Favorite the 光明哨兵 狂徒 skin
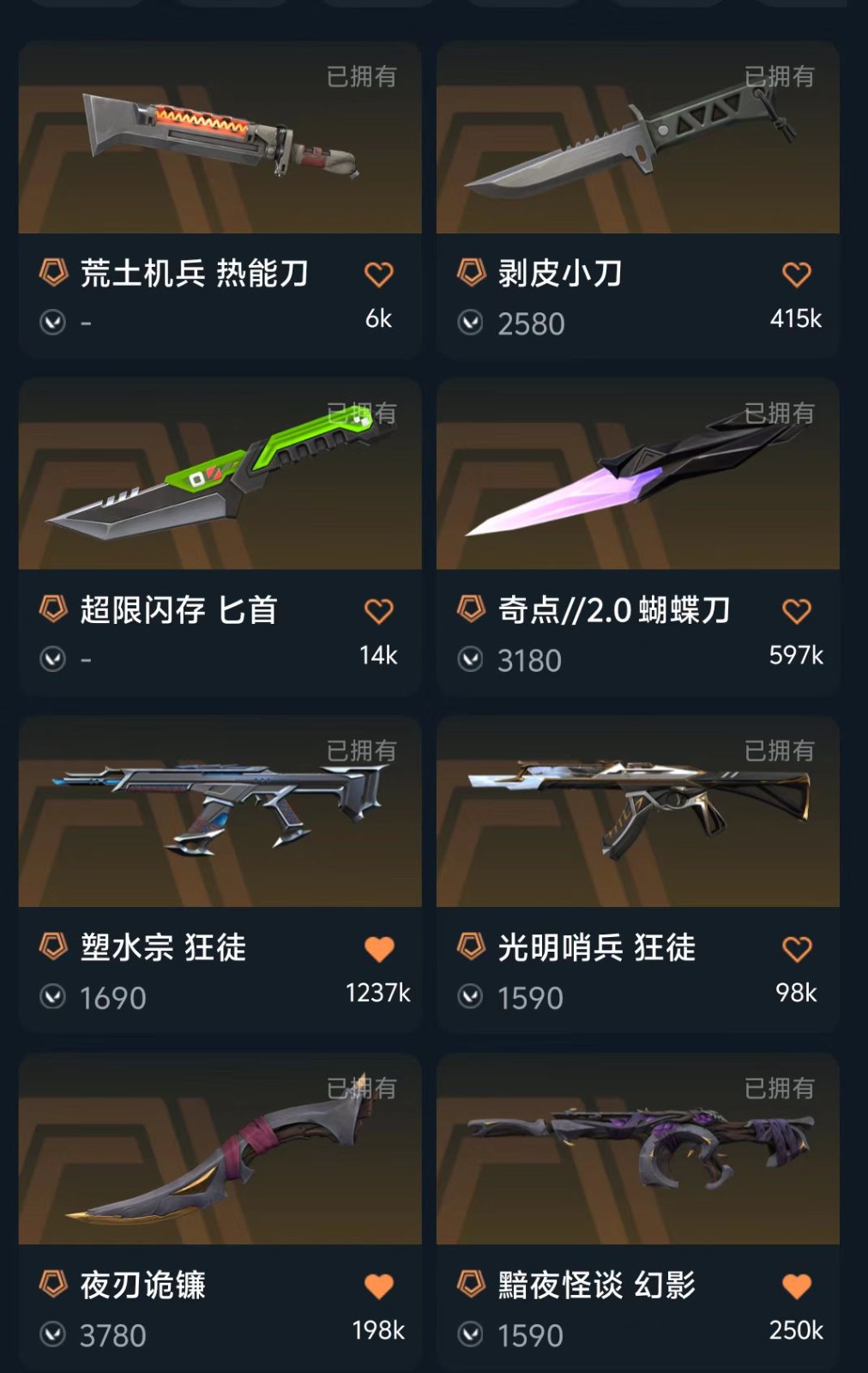 coord(796,949)
